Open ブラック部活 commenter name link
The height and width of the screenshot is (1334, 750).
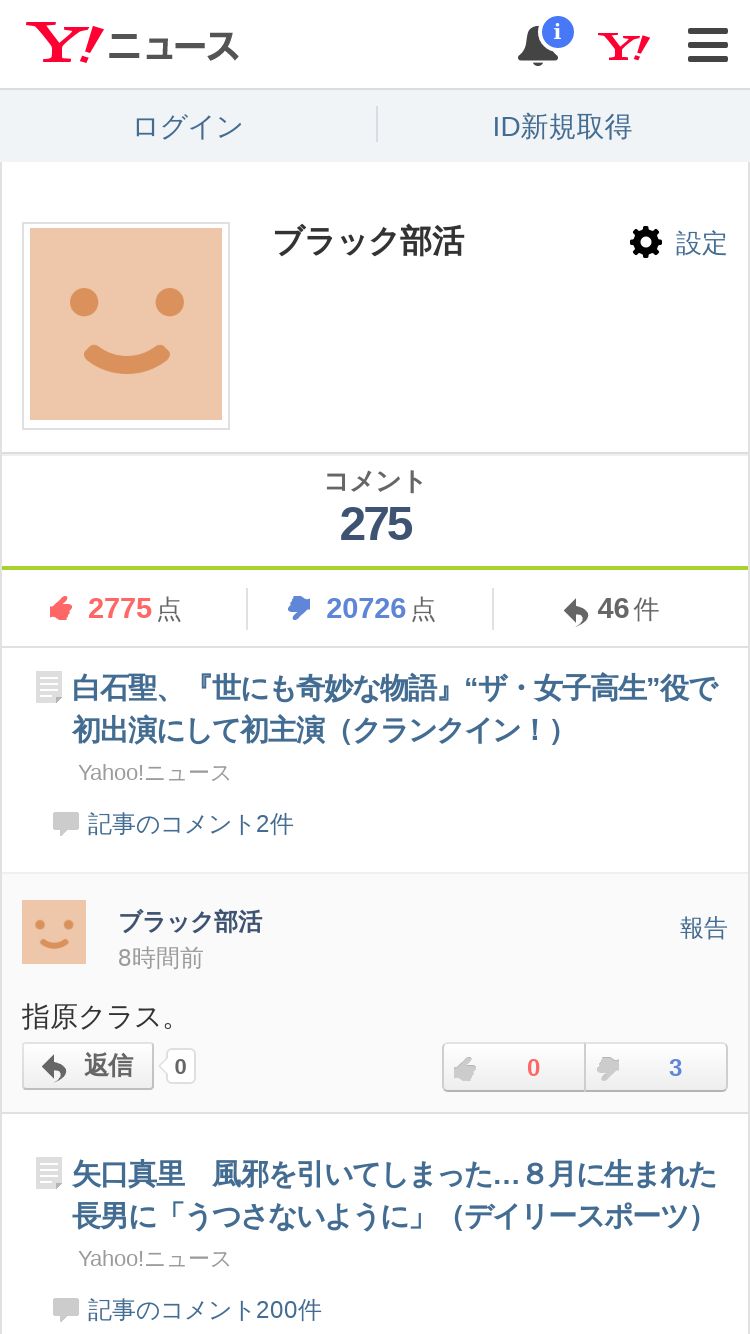click(190, 922)
